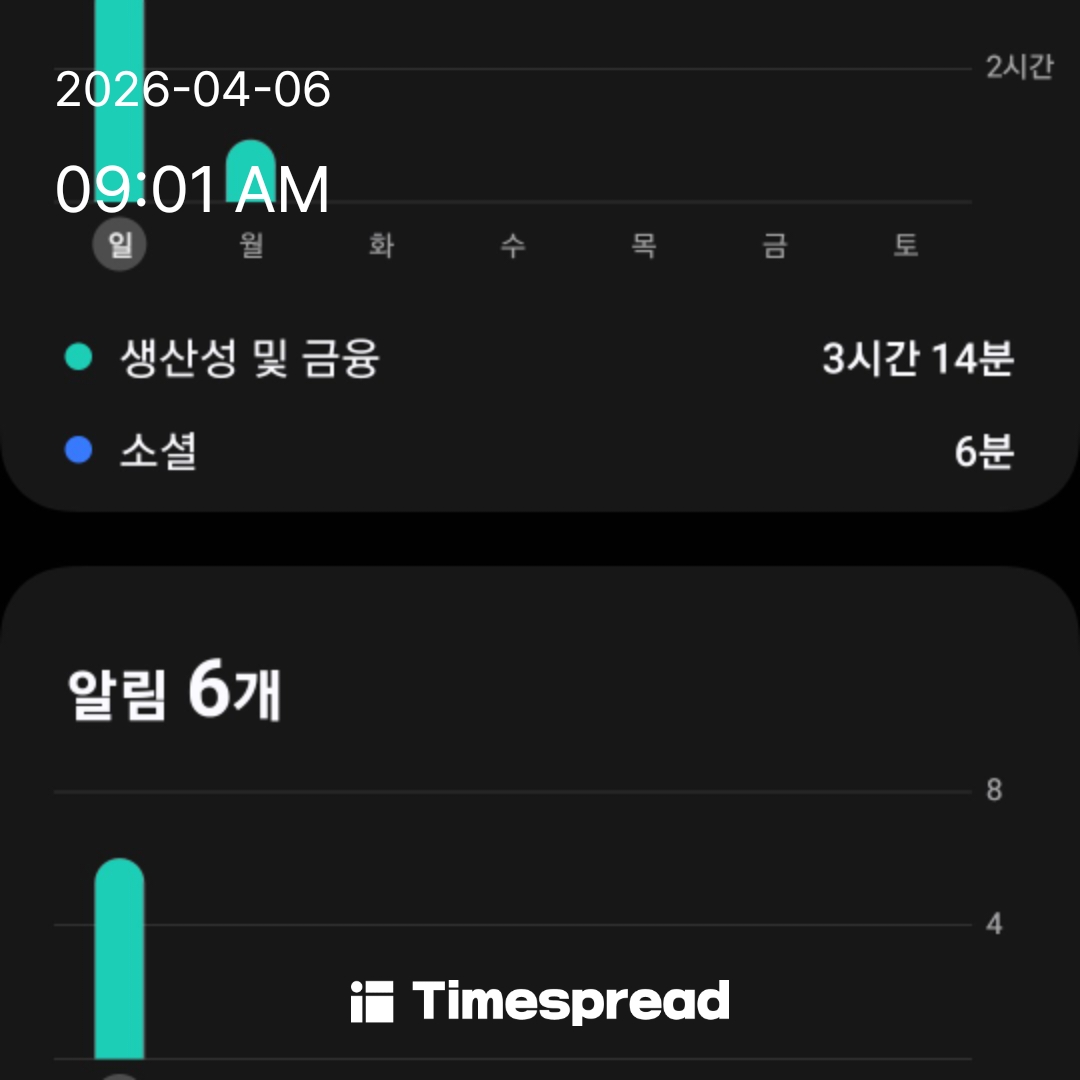The width and height of the screenshot is (1080, 1080).
Task: Select Tuesday (화) in the weekly chart
Action: [381, 245]
